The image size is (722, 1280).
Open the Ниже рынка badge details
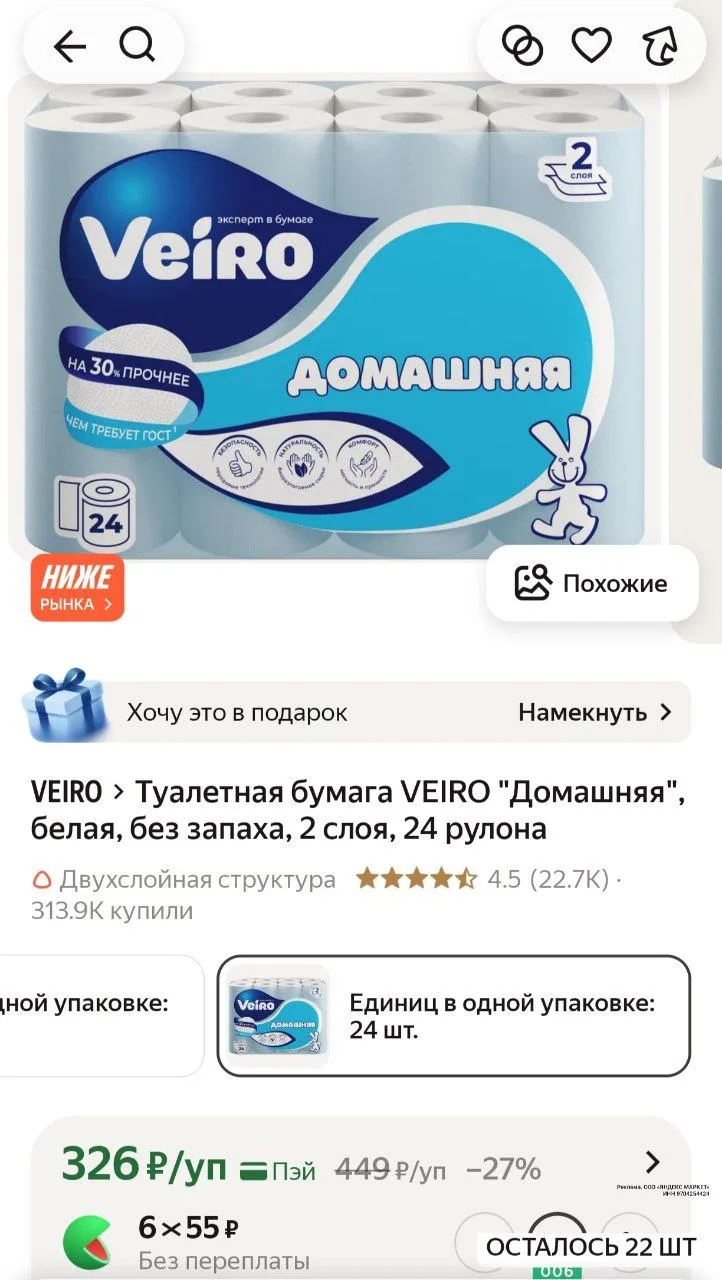pyautogui.click(x=78, y=587)
